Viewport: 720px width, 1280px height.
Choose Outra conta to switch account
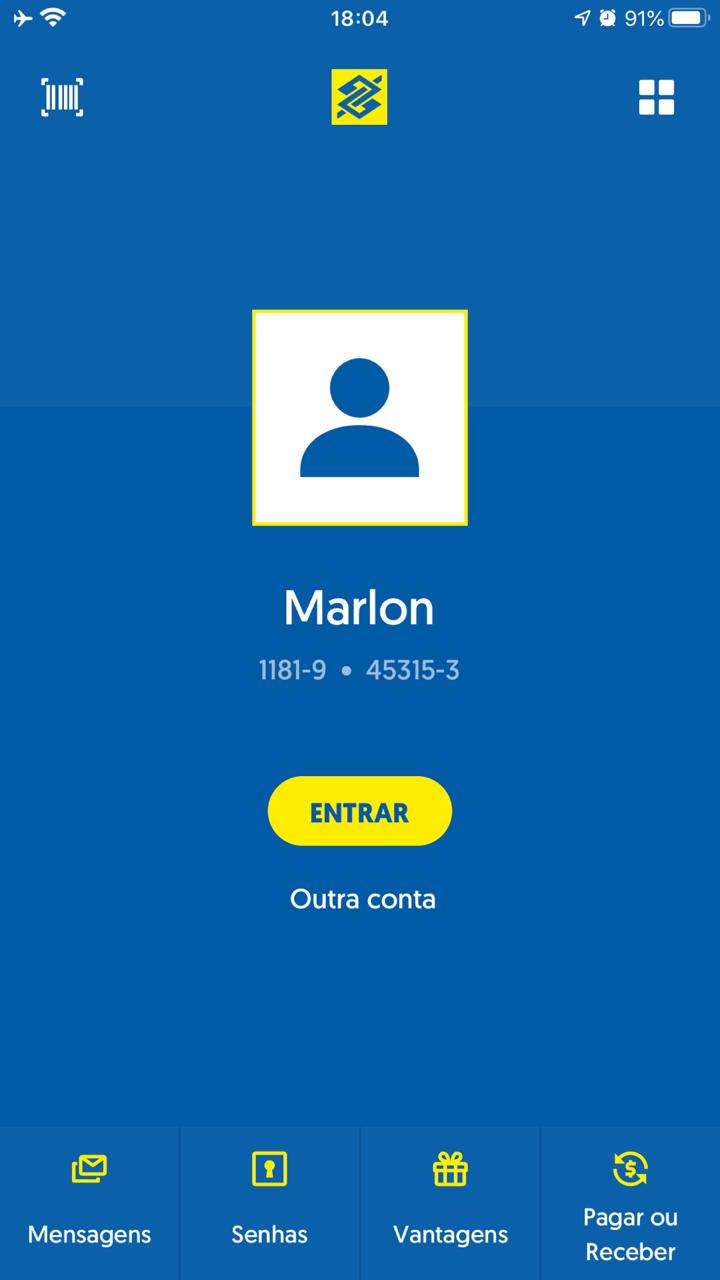point(362,899)
